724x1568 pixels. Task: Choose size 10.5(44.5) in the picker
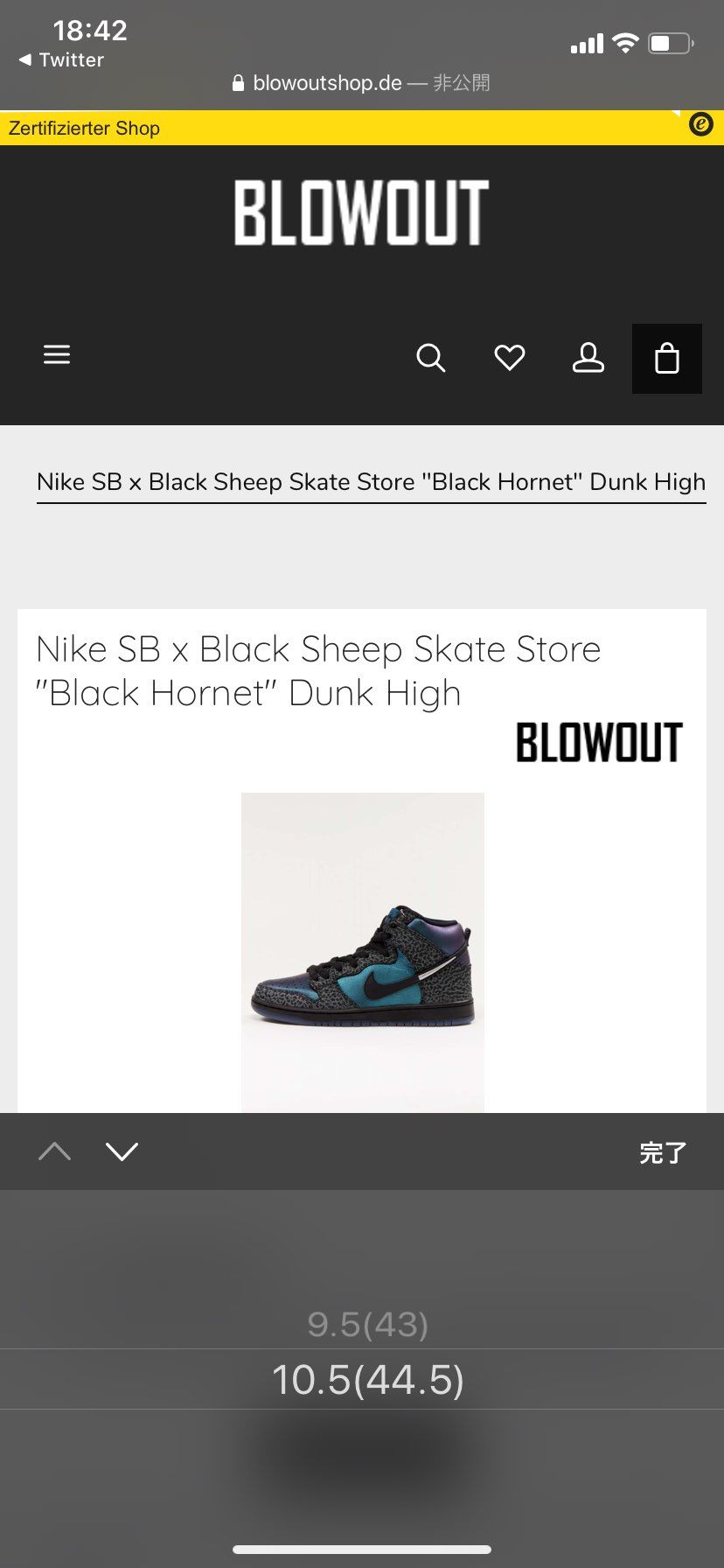(367, 1380)
